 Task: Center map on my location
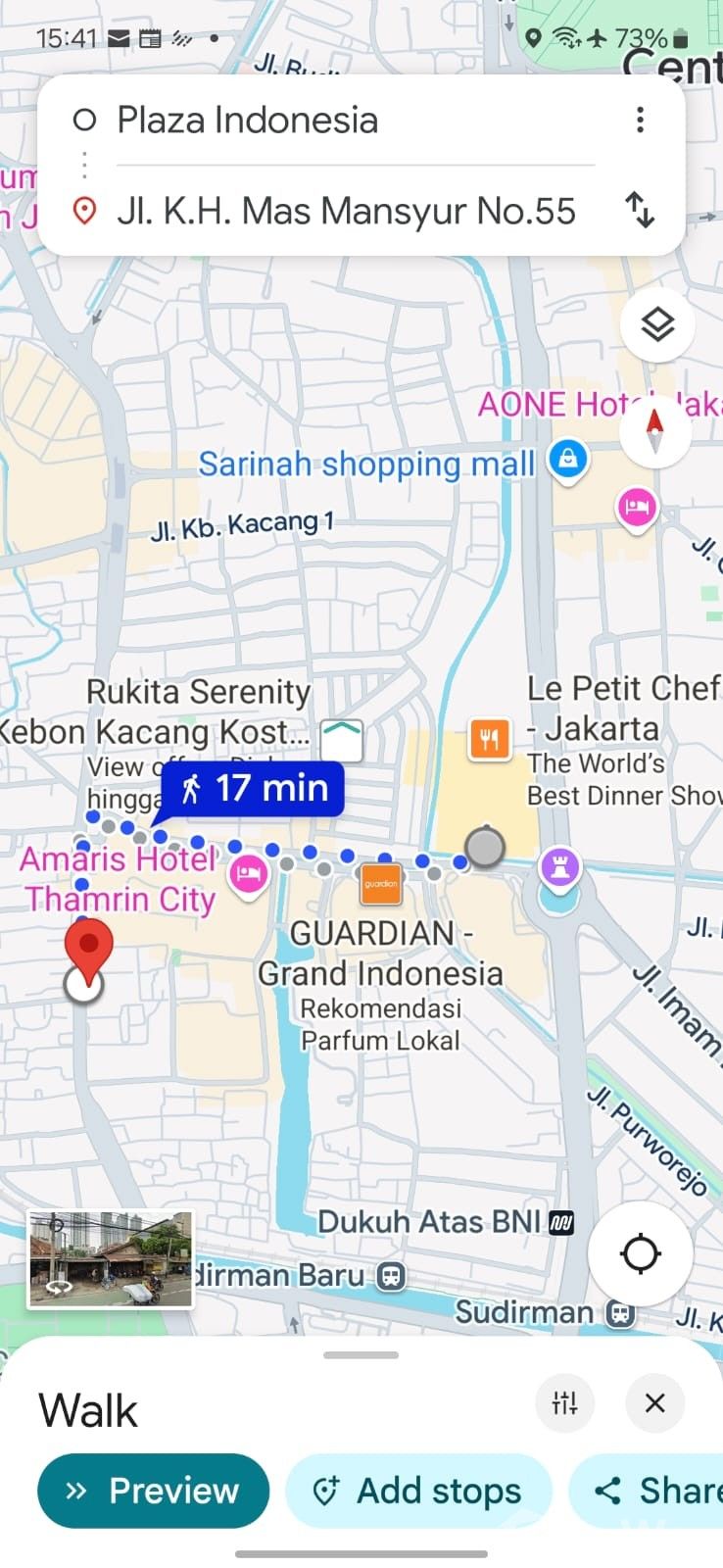coord(640,1253)
